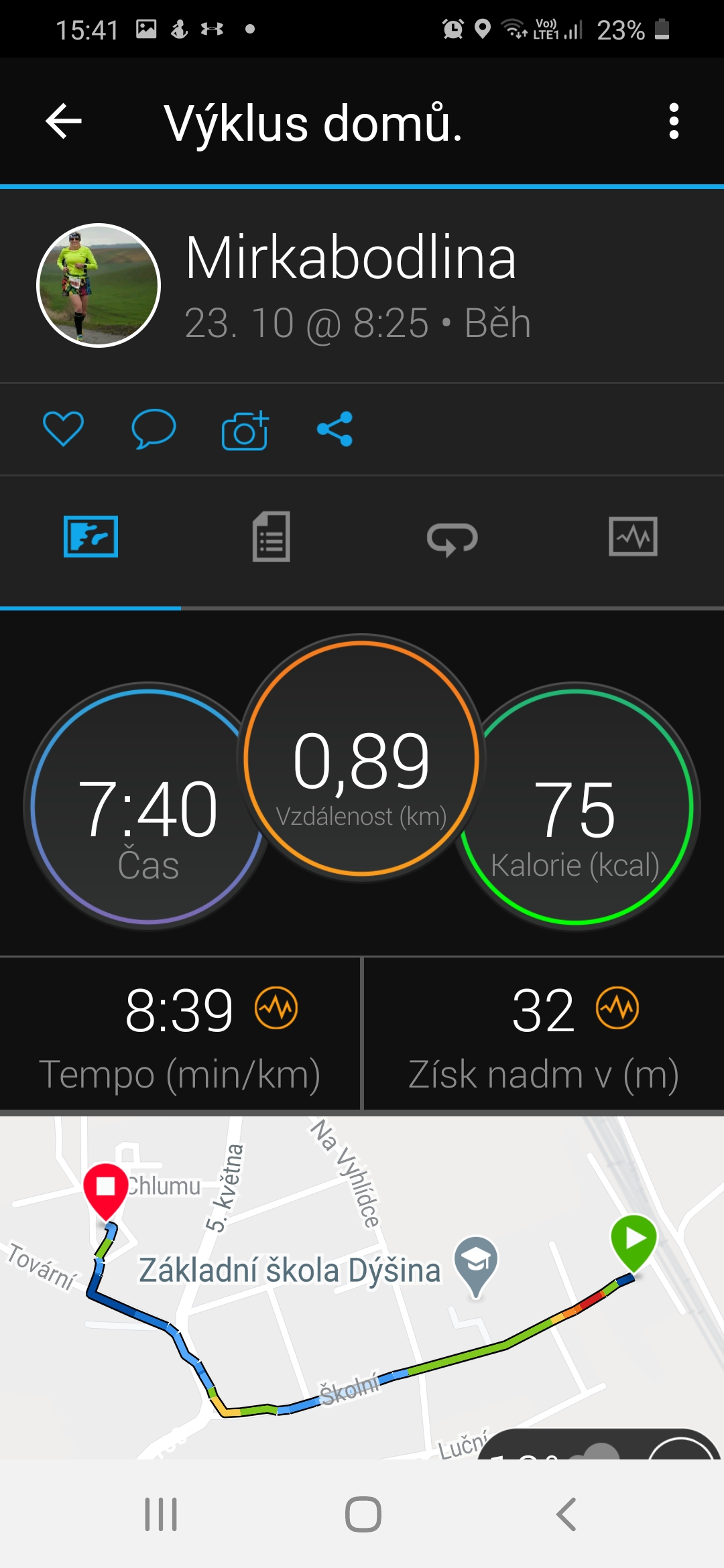The height and width of the screenshot is (1568, 724).
Task: Switch to the stats details tab
Action: 271,537
